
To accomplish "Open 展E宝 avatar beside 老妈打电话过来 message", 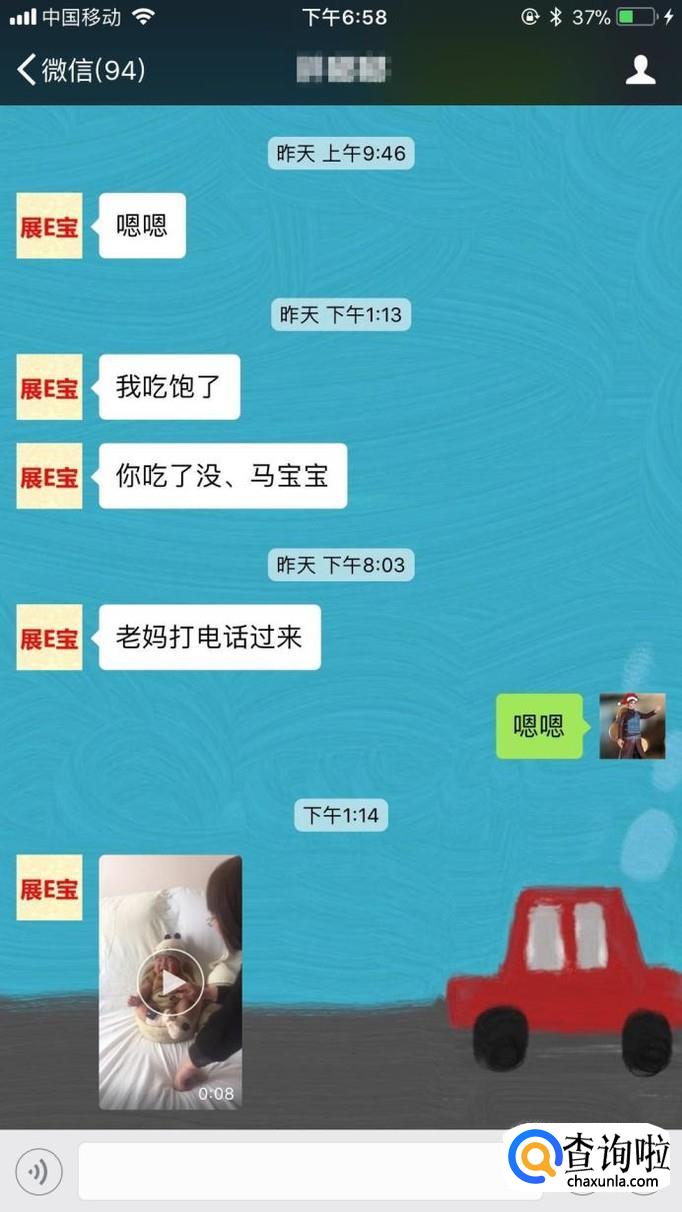I will coord(49,637).
